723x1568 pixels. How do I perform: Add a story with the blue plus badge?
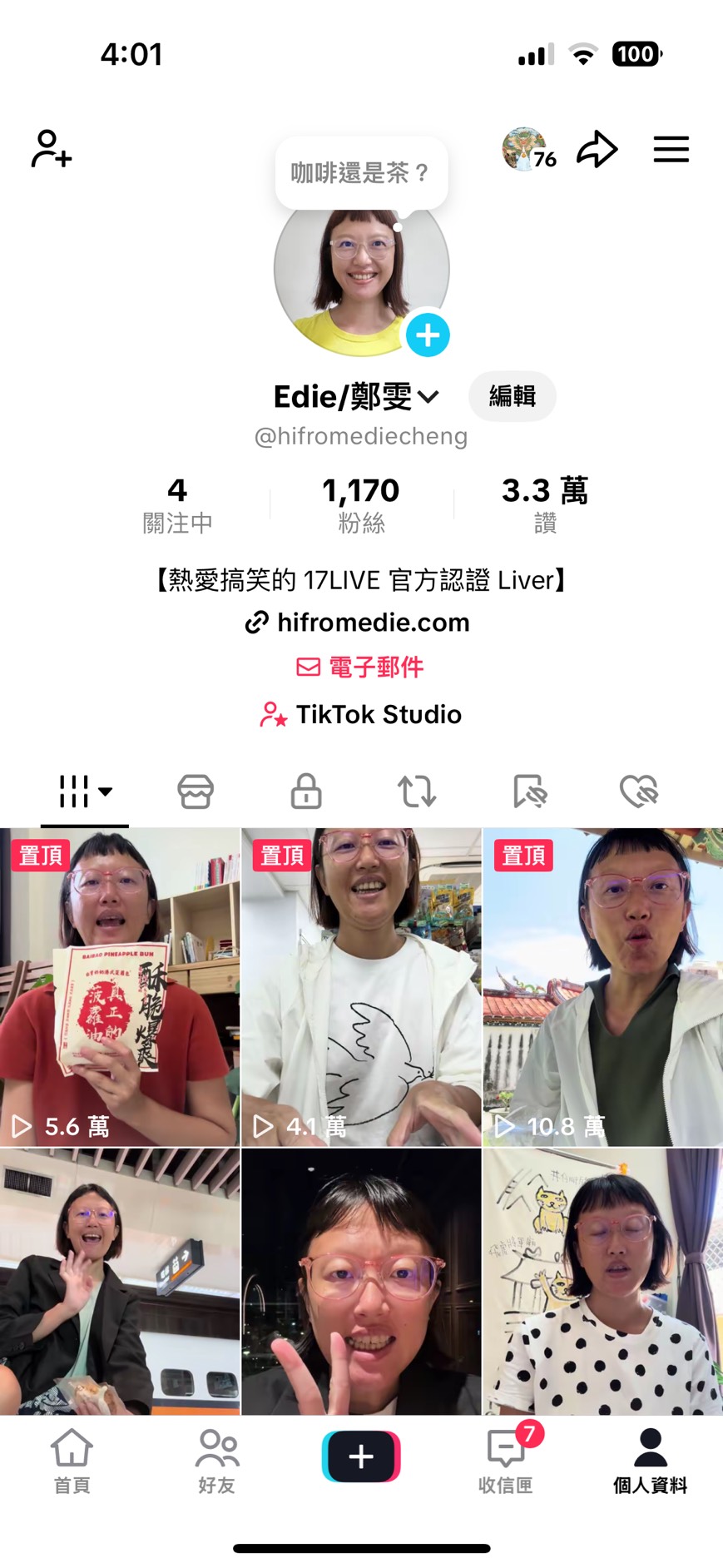[428, 335]
